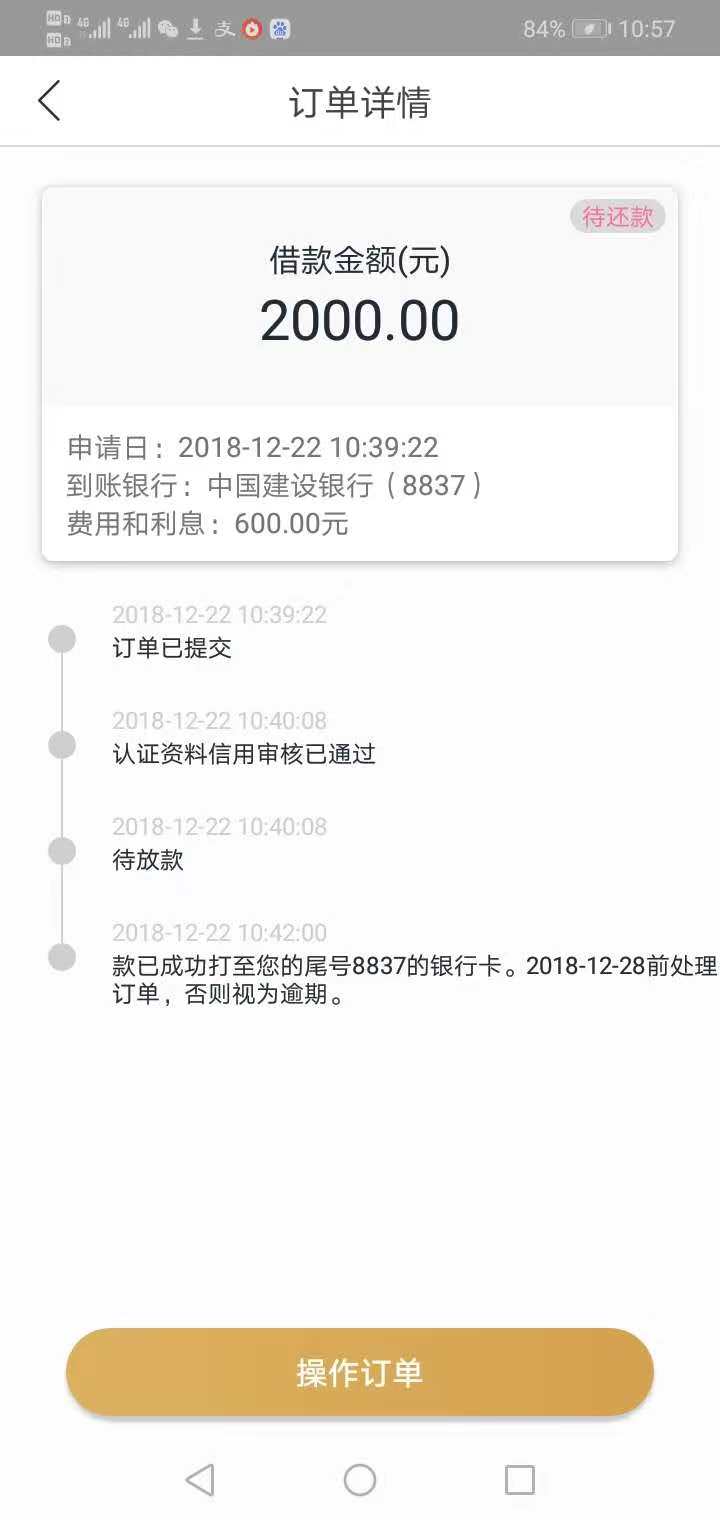Image resolution: width=720 pixels, height=1520 pixels.
Task: Go back from the 订单详情 page
Action: [x=49, y=101]
